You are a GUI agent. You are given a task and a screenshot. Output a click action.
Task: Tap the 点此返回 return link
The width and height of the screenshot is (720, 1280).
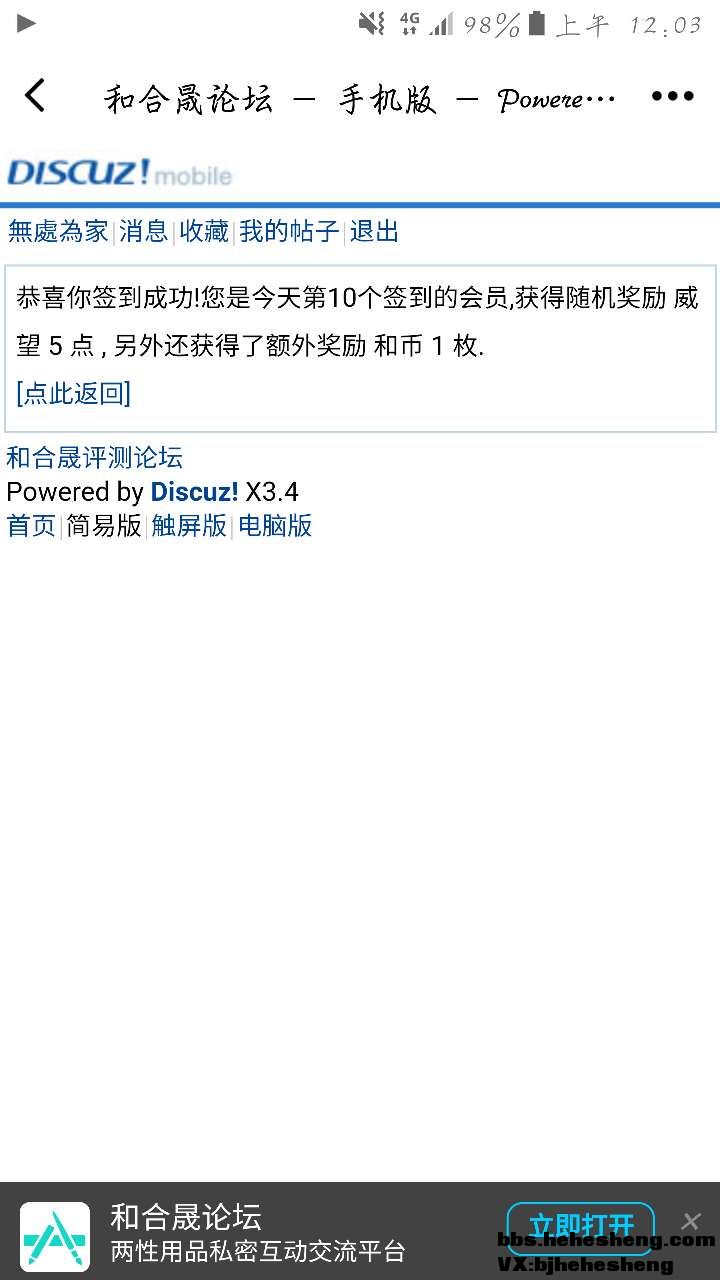point(73,393)
